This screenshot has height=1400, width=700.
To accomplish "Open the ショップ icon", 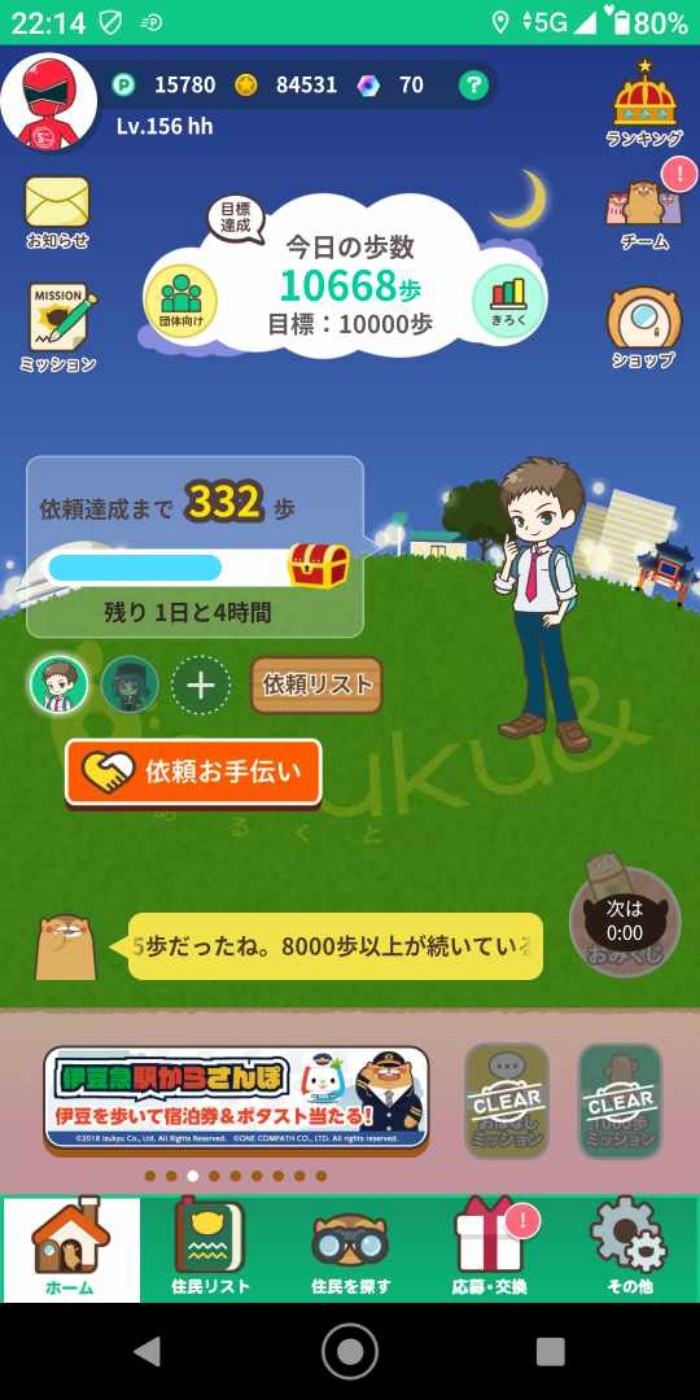I will coord(644,327).
